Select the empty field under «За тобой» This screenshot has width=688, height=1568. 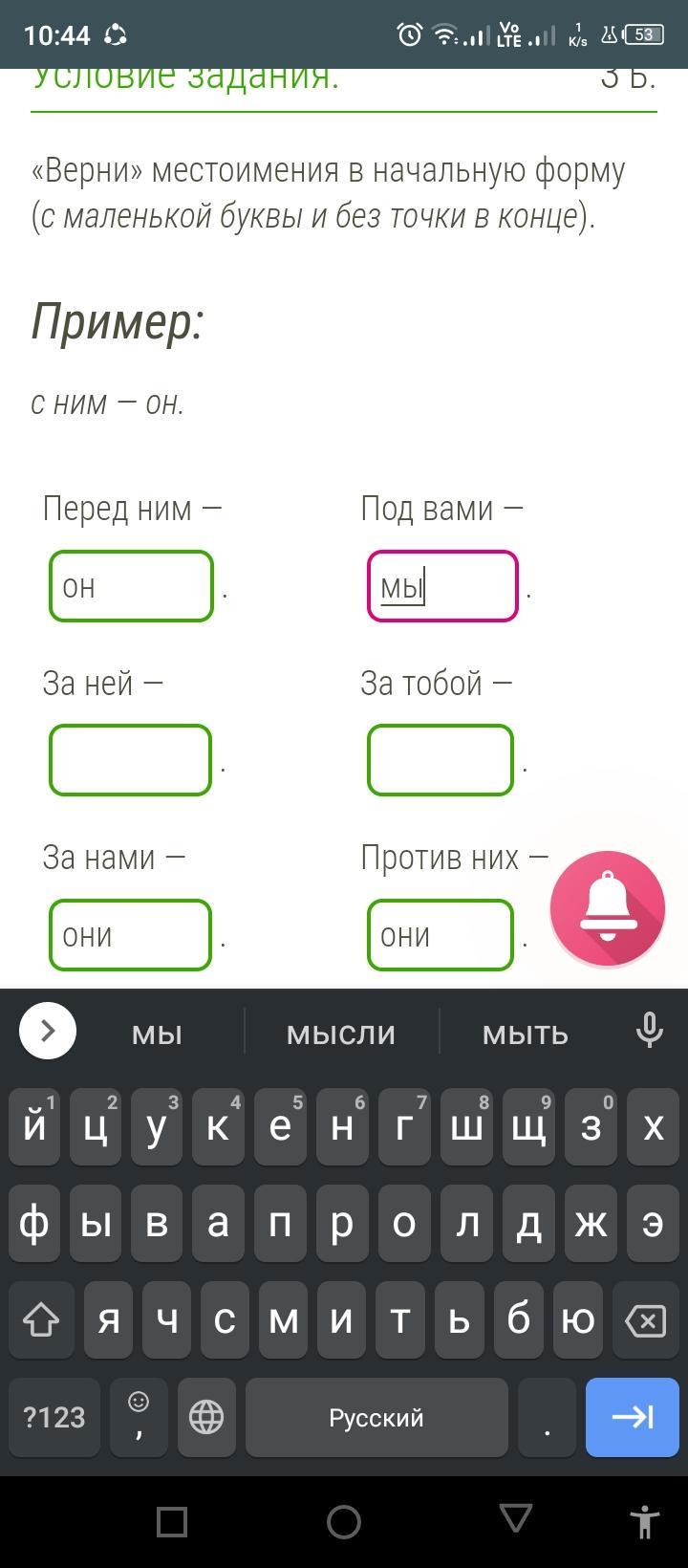pos(441,760)
